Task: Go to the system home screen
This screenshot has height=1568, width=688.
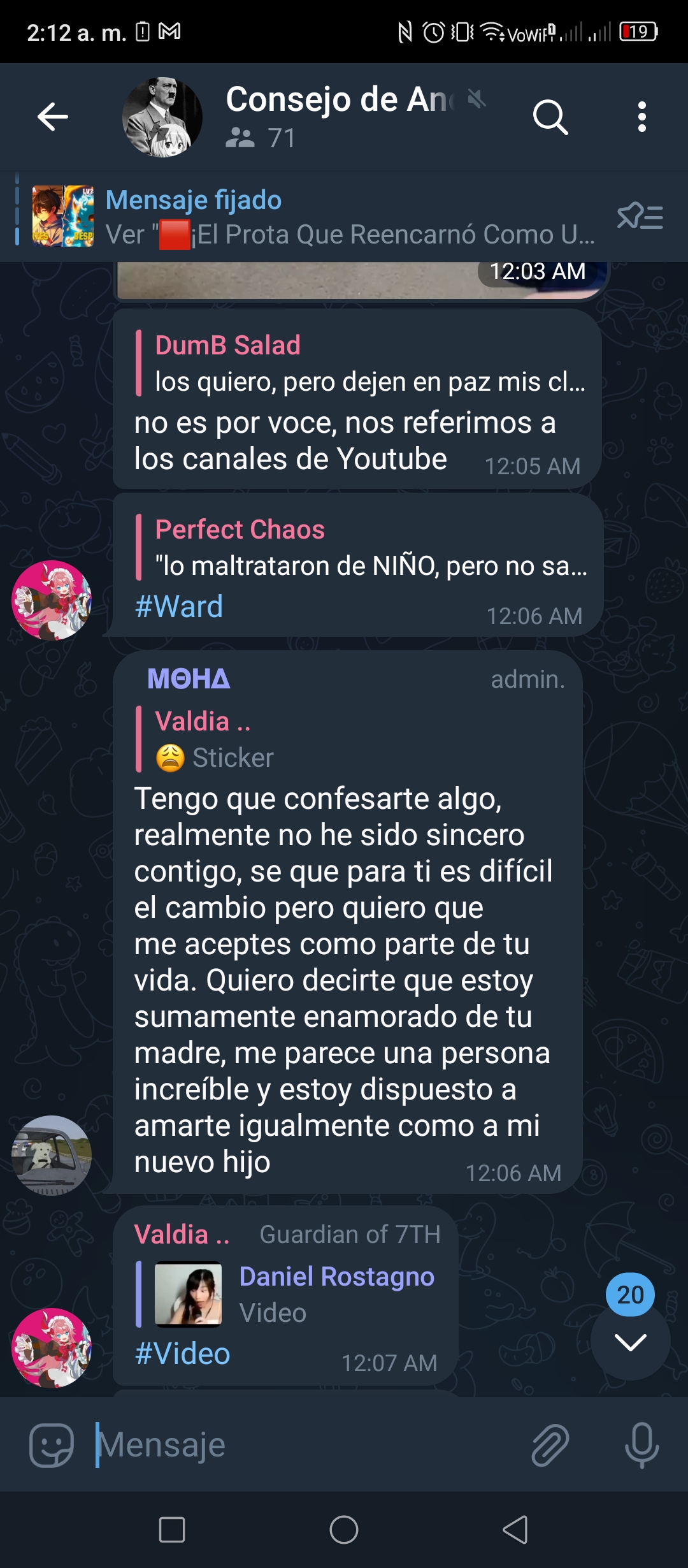Action: point(344,1530)
